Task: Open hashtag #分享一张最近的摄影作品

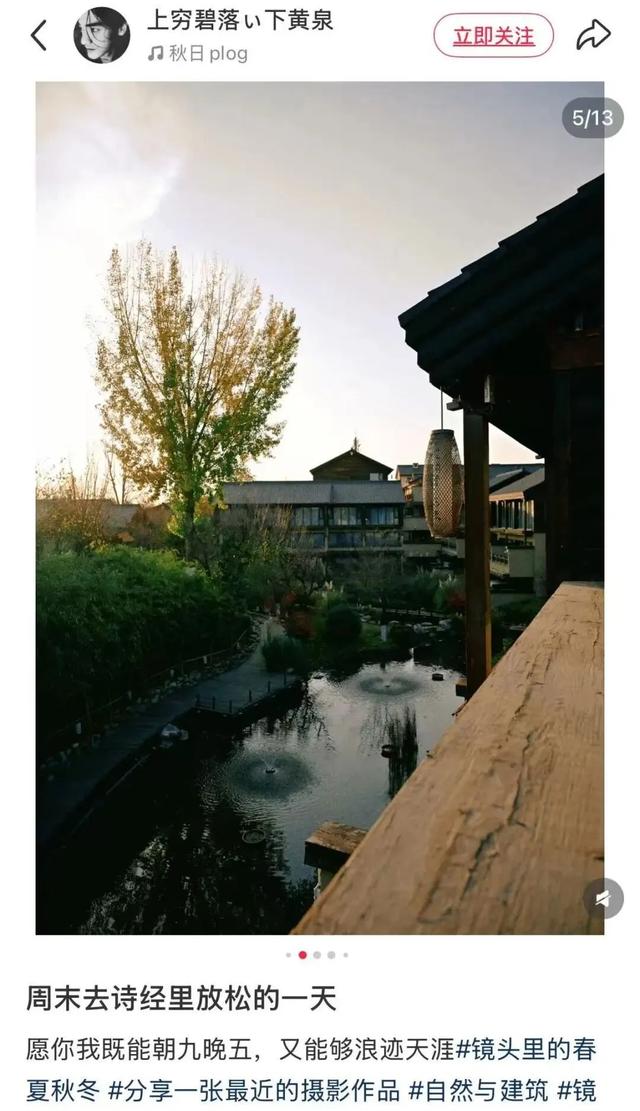Action: tap(253, 1089)
